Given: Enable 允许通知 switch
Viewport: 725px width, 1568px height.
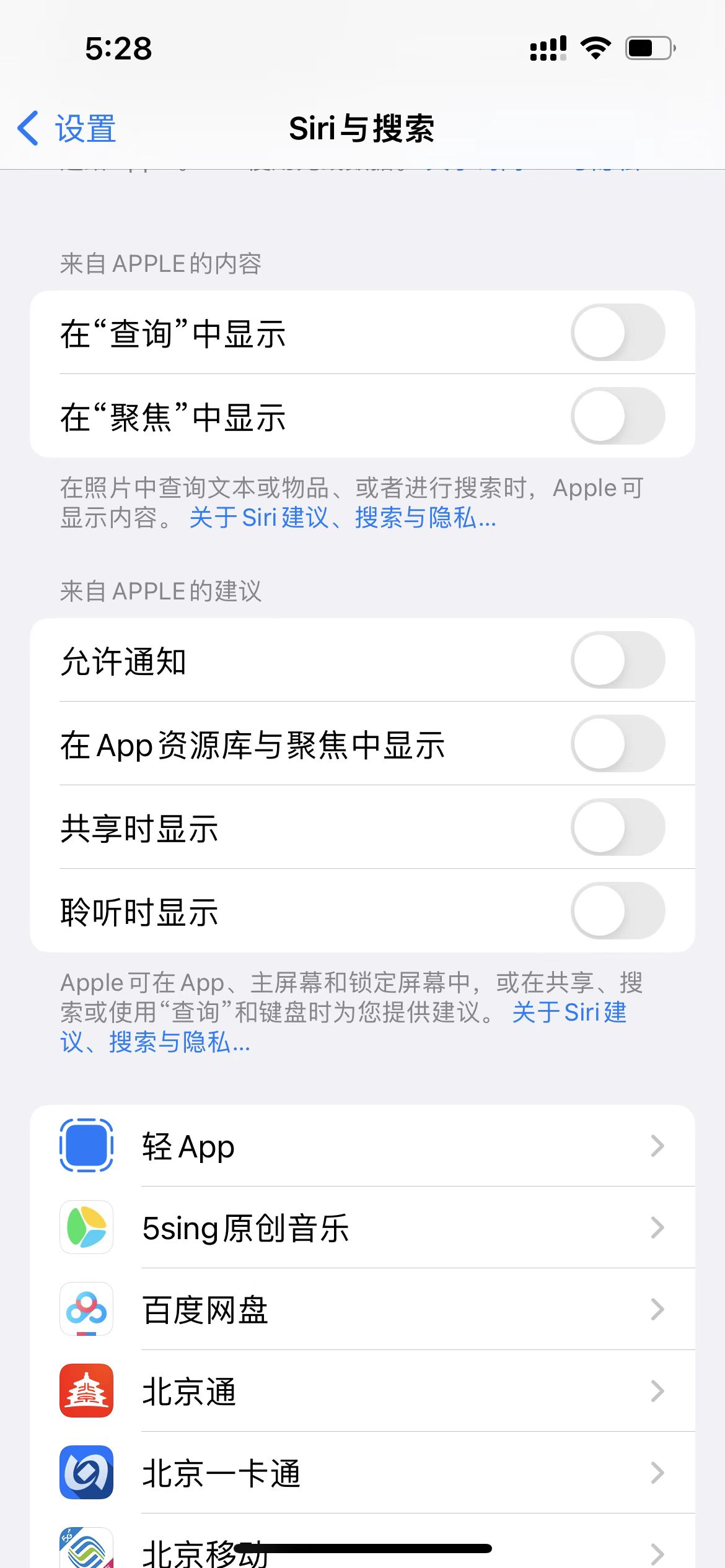Looking at the screenshot, I should point(617,660).
